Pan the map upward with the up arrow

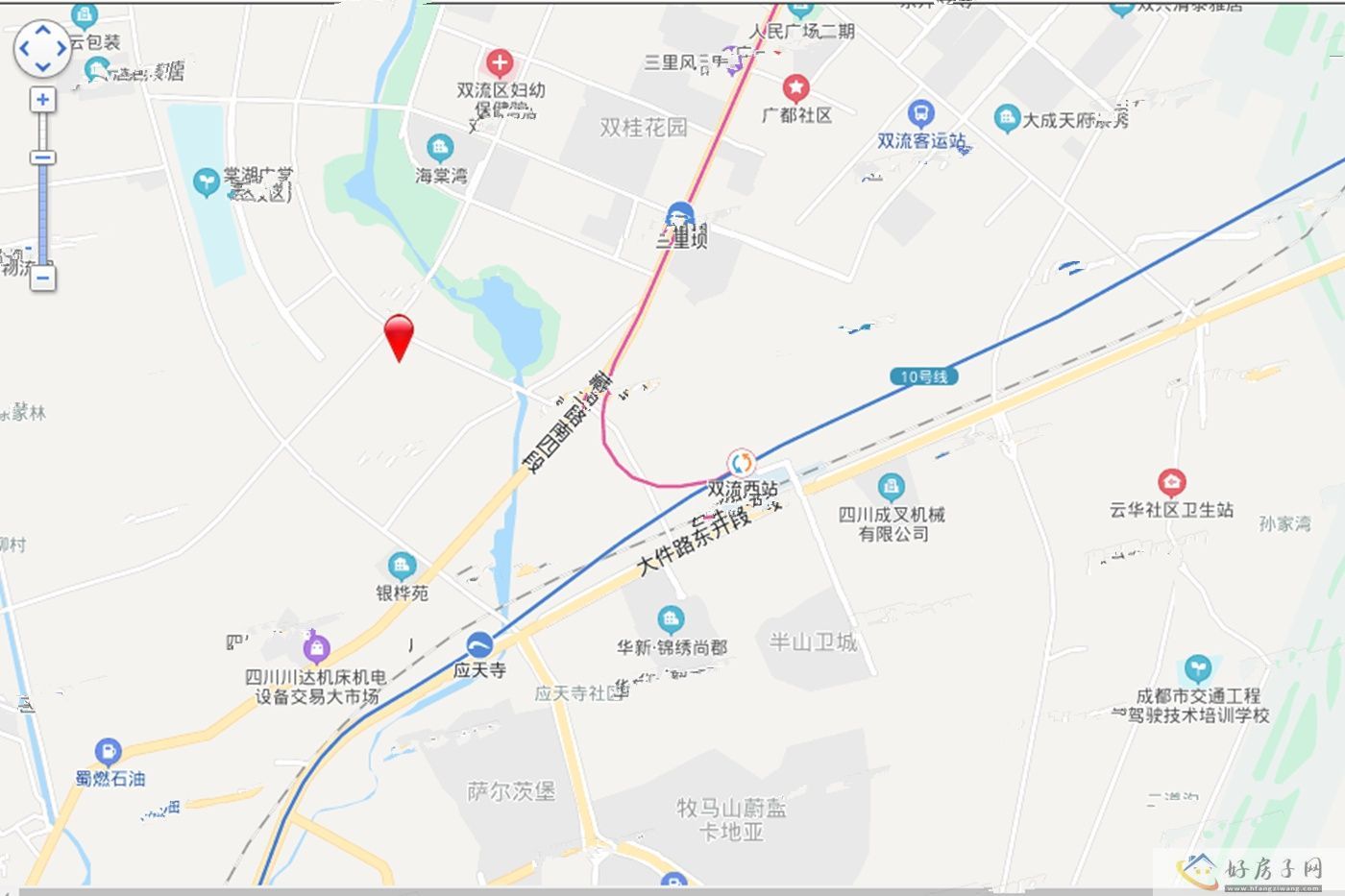tap(42, 29)
